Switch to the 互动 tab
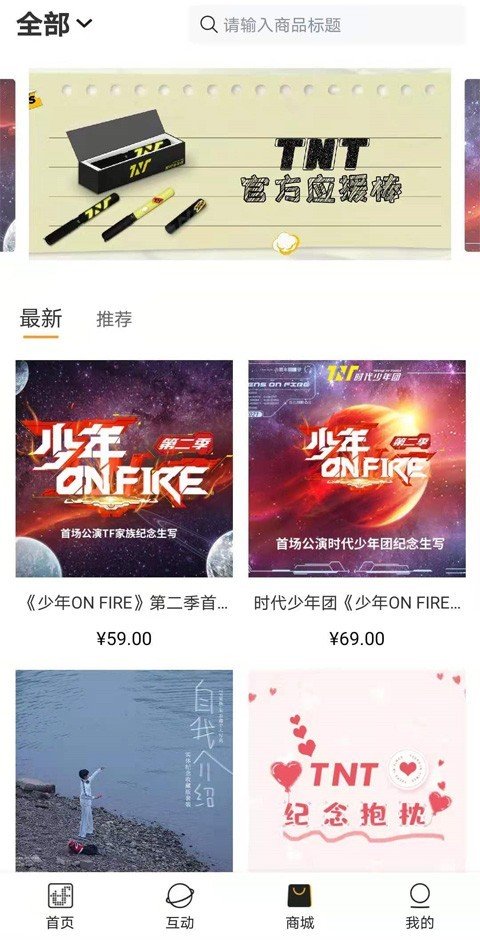Image resolution: width=480 pixels, height=940 pixels. 180,906
